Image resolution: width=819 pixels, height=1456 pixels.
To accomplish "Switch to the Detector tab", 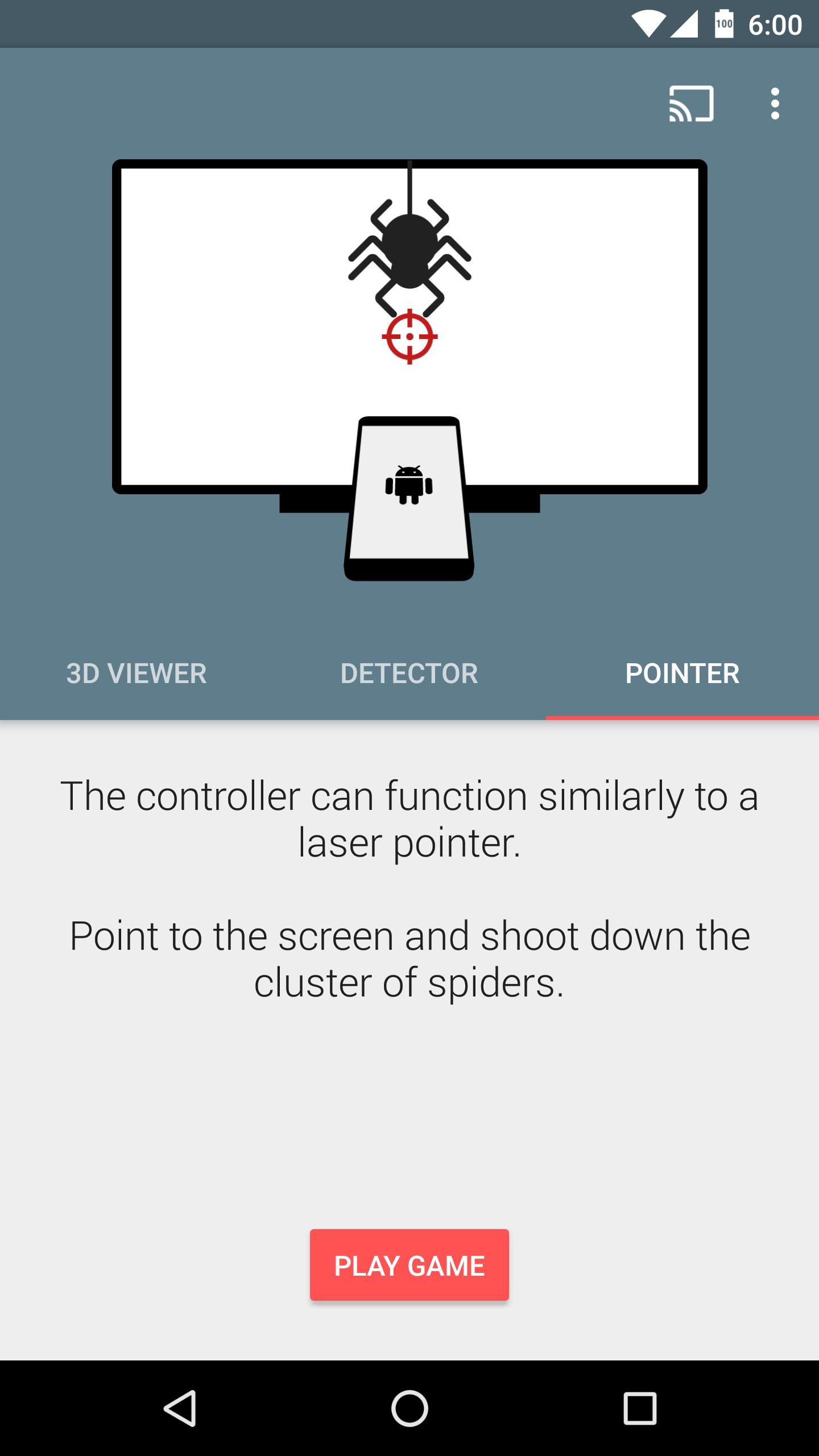I will click(x=409, y=674).
